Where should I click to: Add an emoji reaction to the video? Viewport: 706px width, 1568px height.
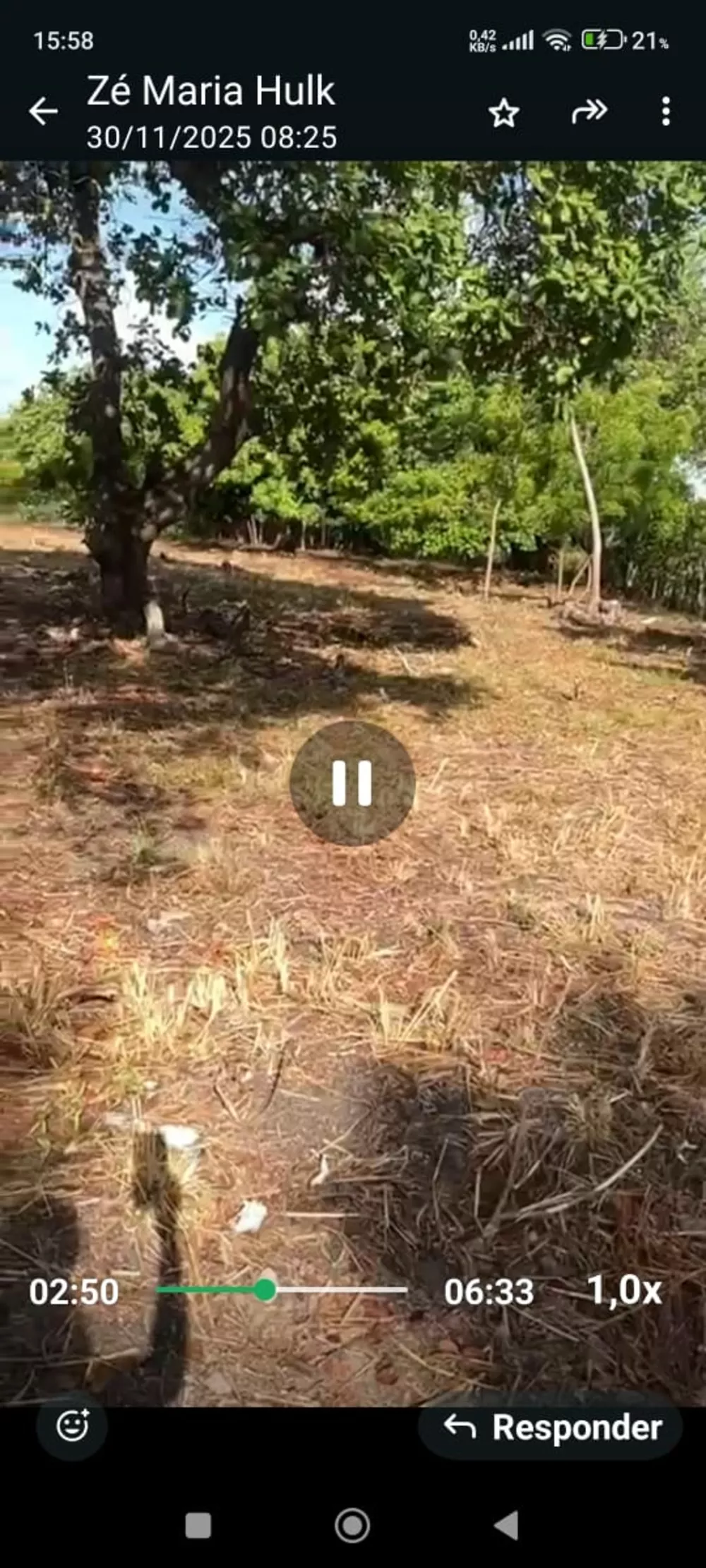tap(72, 1426)
